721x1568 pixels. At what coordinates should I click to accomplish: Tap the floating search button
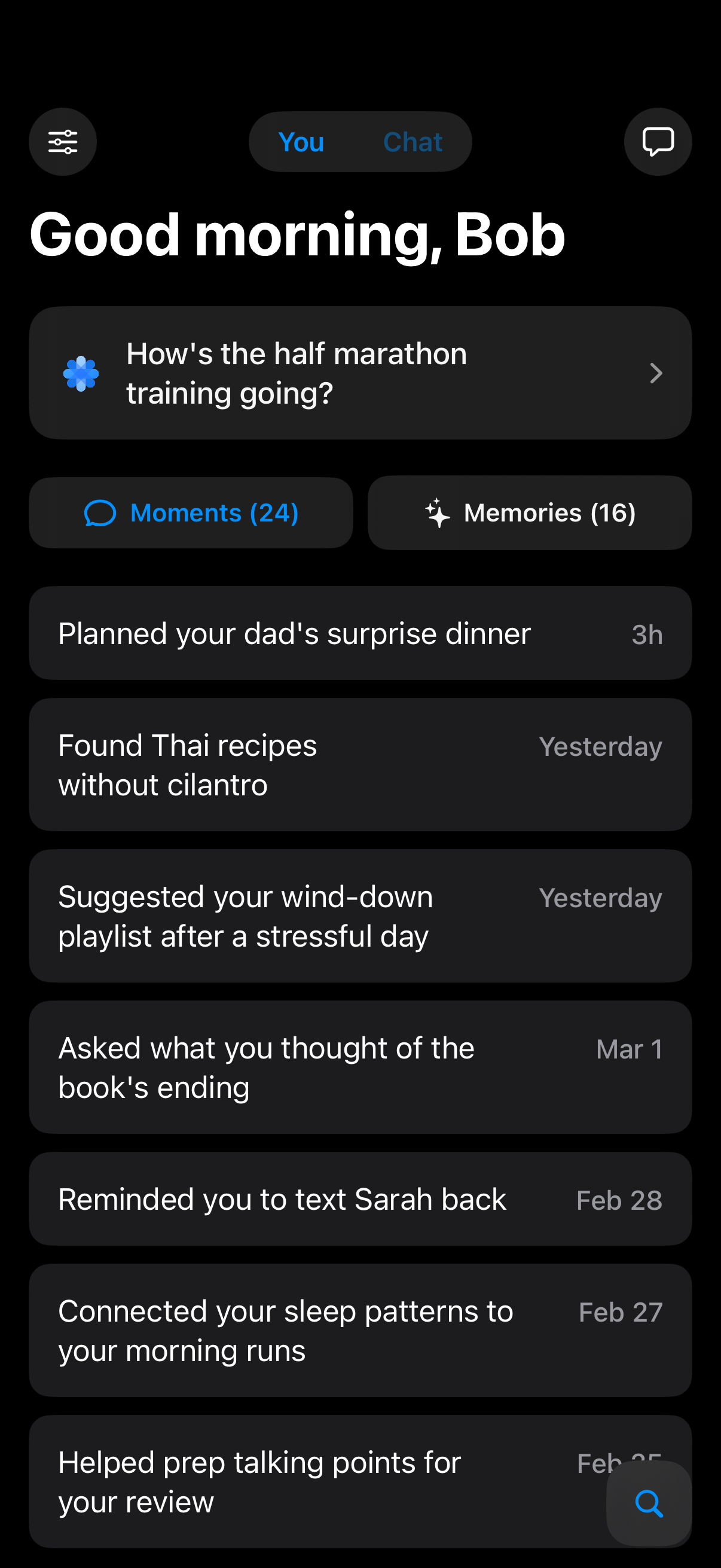(649, 1503)
